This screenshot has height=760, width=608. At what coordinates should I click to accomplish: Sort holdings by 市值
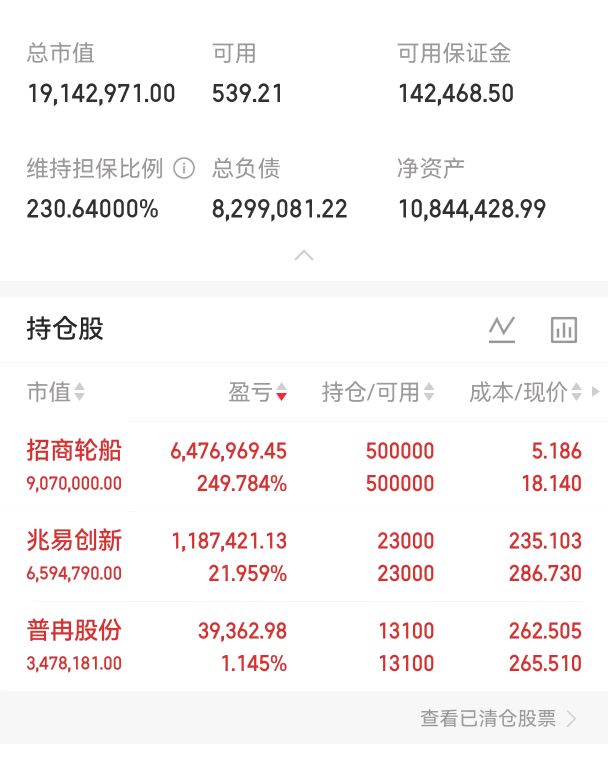pyautogui.click(x=56, y=393)
